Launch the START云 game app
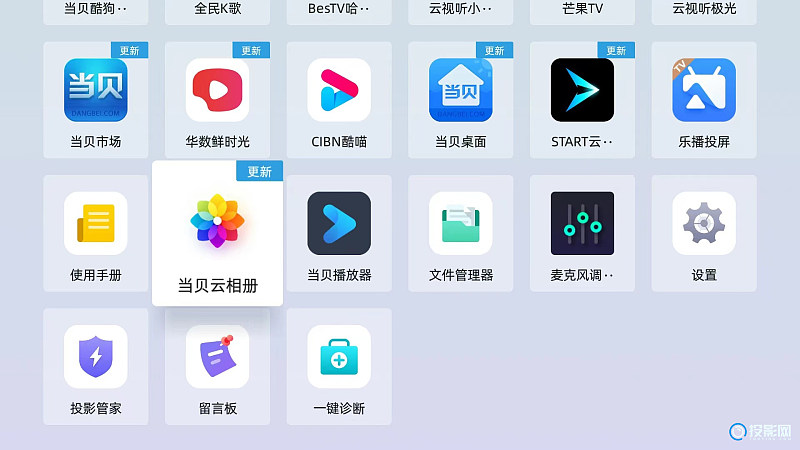The height and width of the screenshot is (450, 800). tap(582, 90)
